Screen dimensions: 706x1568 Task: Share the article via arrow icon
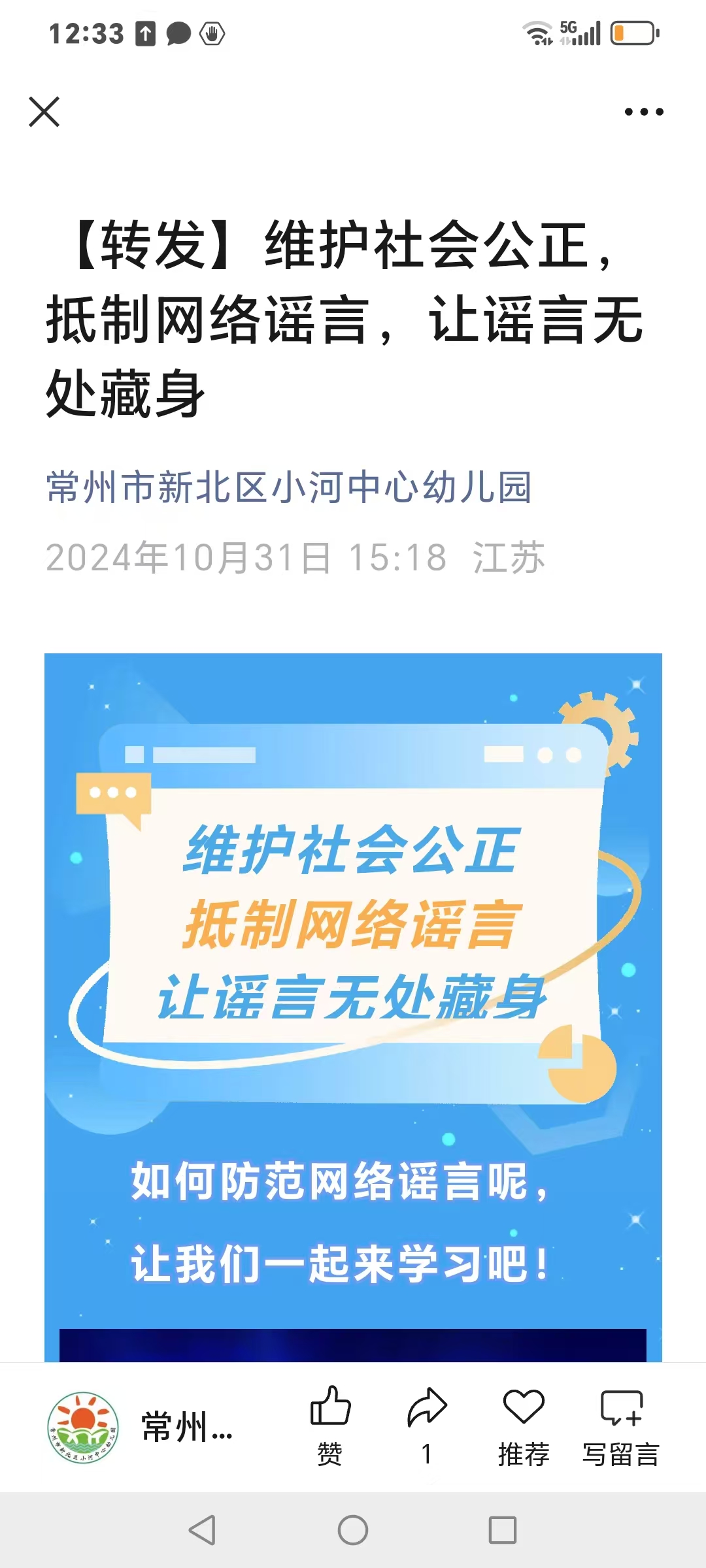(x=427, y=1427)
